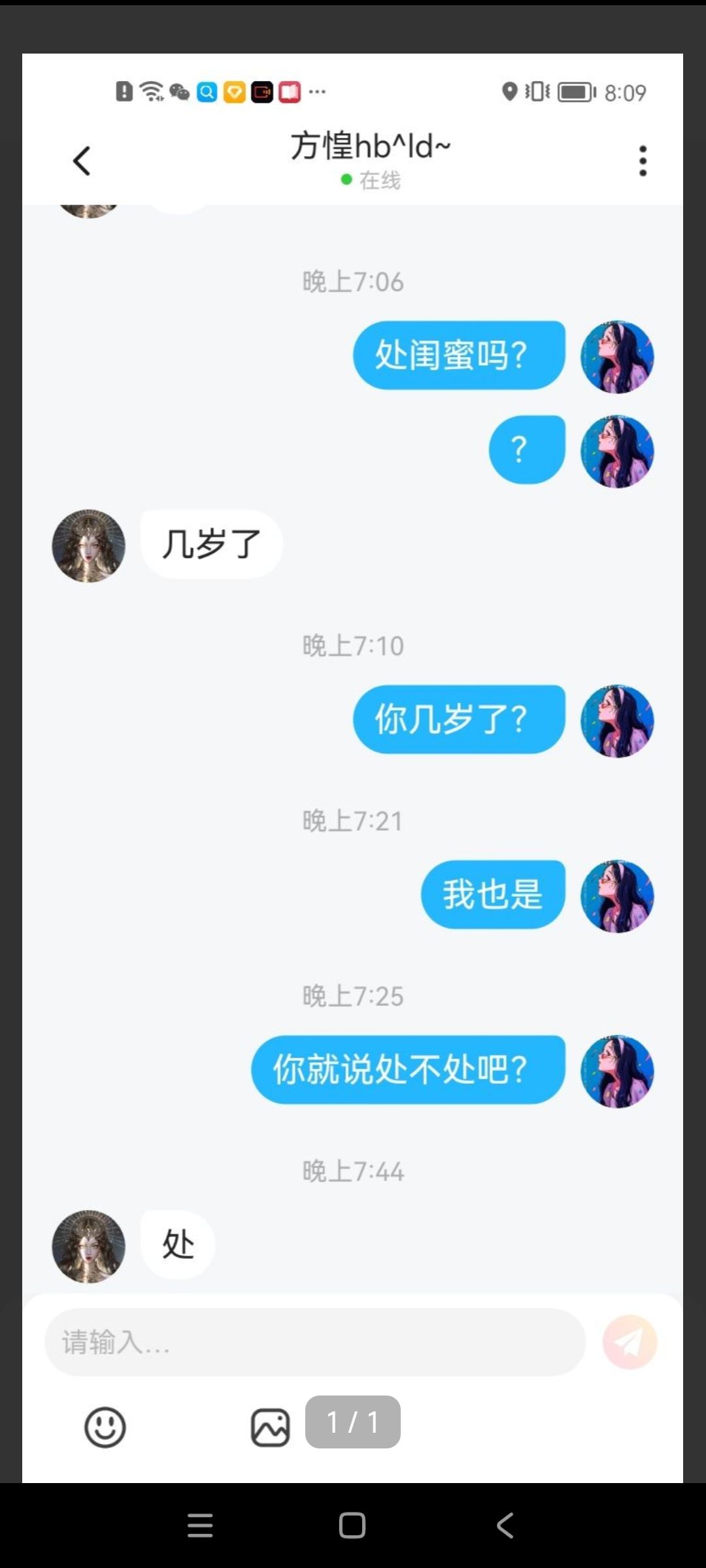The image size is (706, 1568).
Task: Go back from the chat with 方惶hb^ld~
Action: [81, 161]
